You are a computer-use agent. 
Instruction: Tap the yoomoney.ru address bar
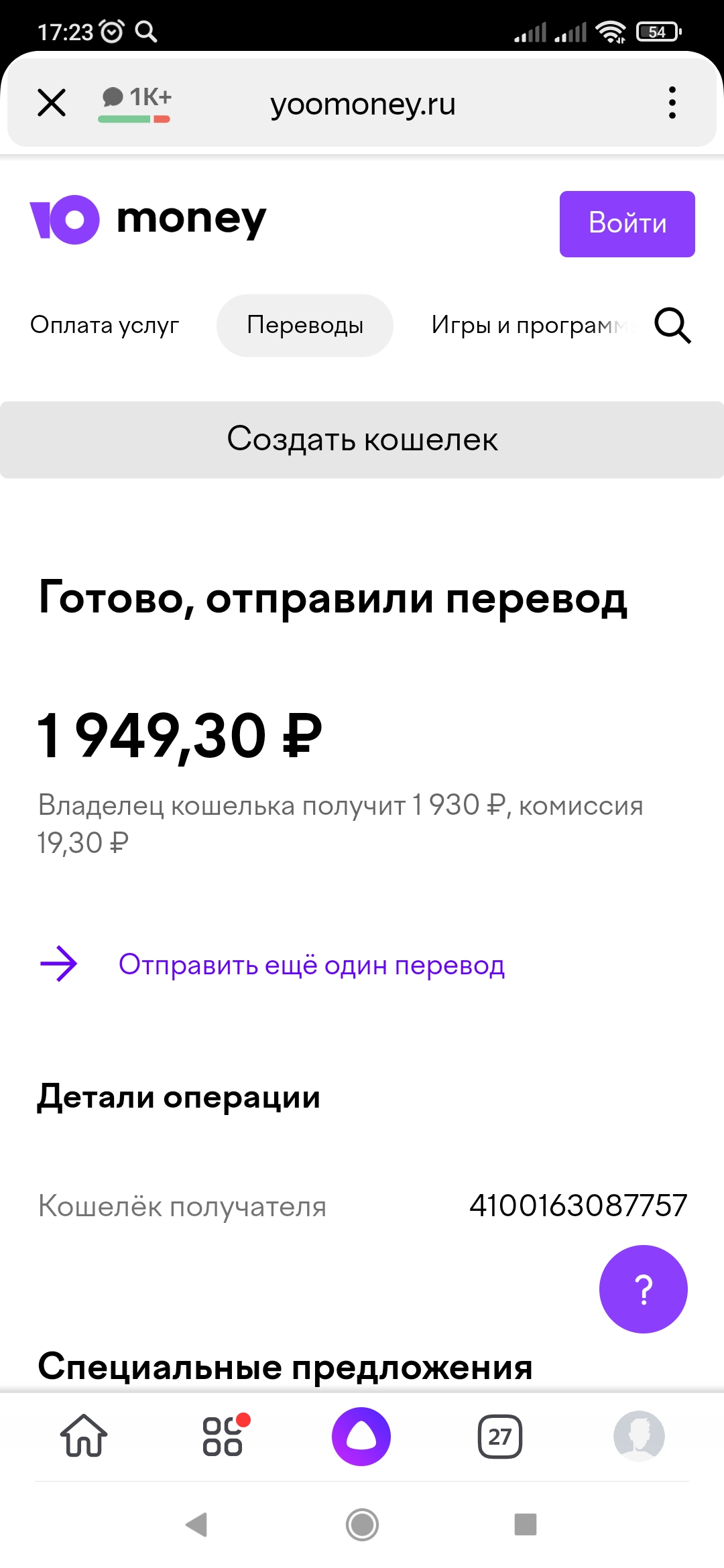click(363, 104)
